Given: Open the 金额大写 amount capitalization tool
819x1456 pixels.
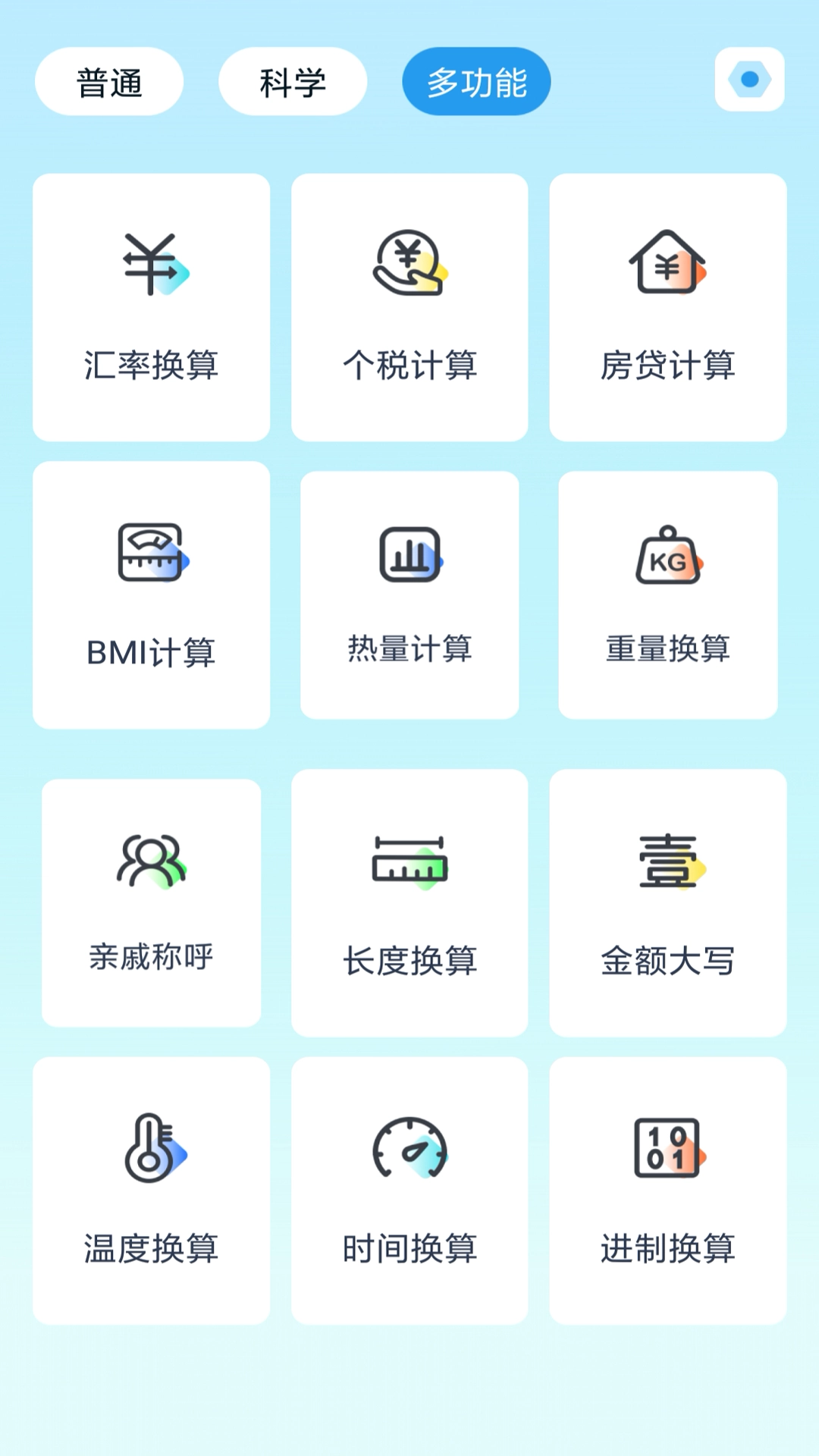Looking at the screenshot, I should pos(667,899).
